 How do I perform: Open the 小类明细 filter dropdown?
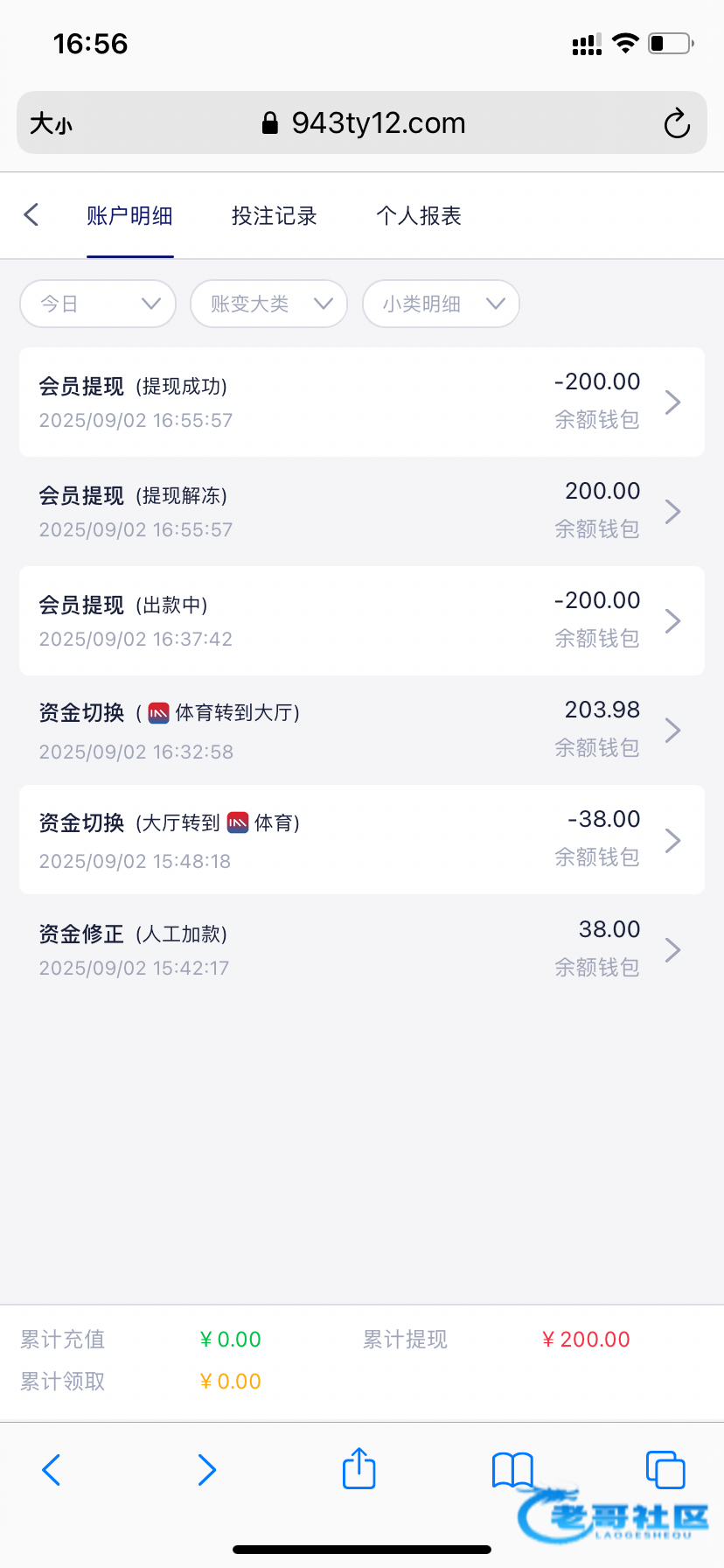[442, 304]
